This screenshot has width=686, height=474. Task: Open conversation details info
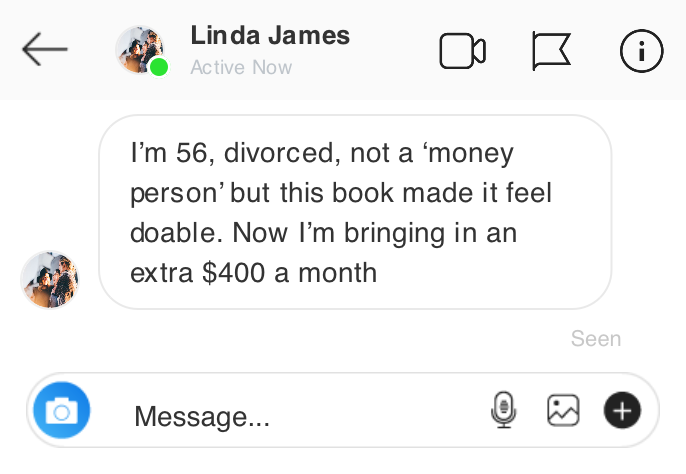point(641,51)
